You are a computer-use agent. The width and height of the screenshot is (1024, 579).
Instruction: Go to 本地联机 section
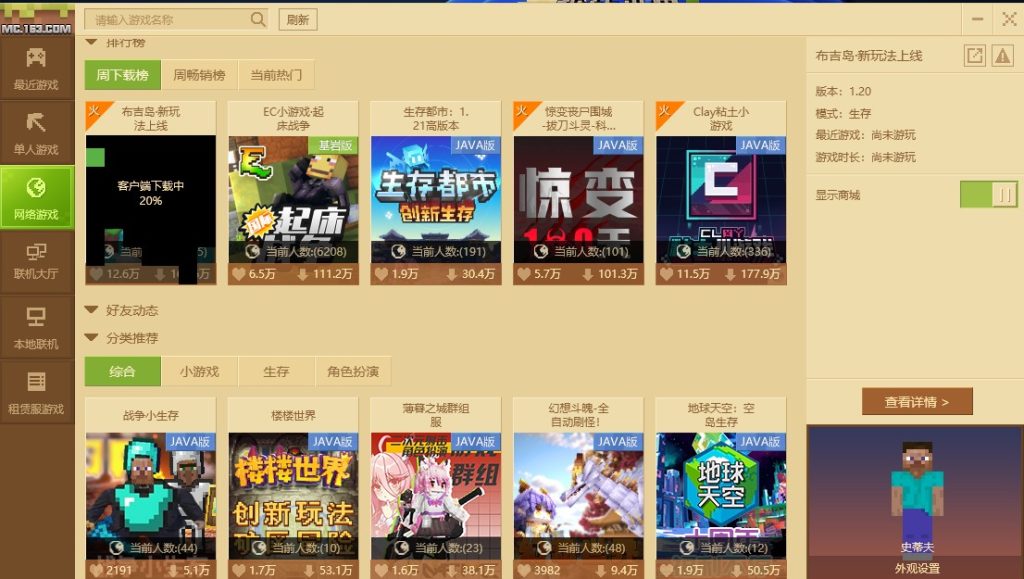36,327
